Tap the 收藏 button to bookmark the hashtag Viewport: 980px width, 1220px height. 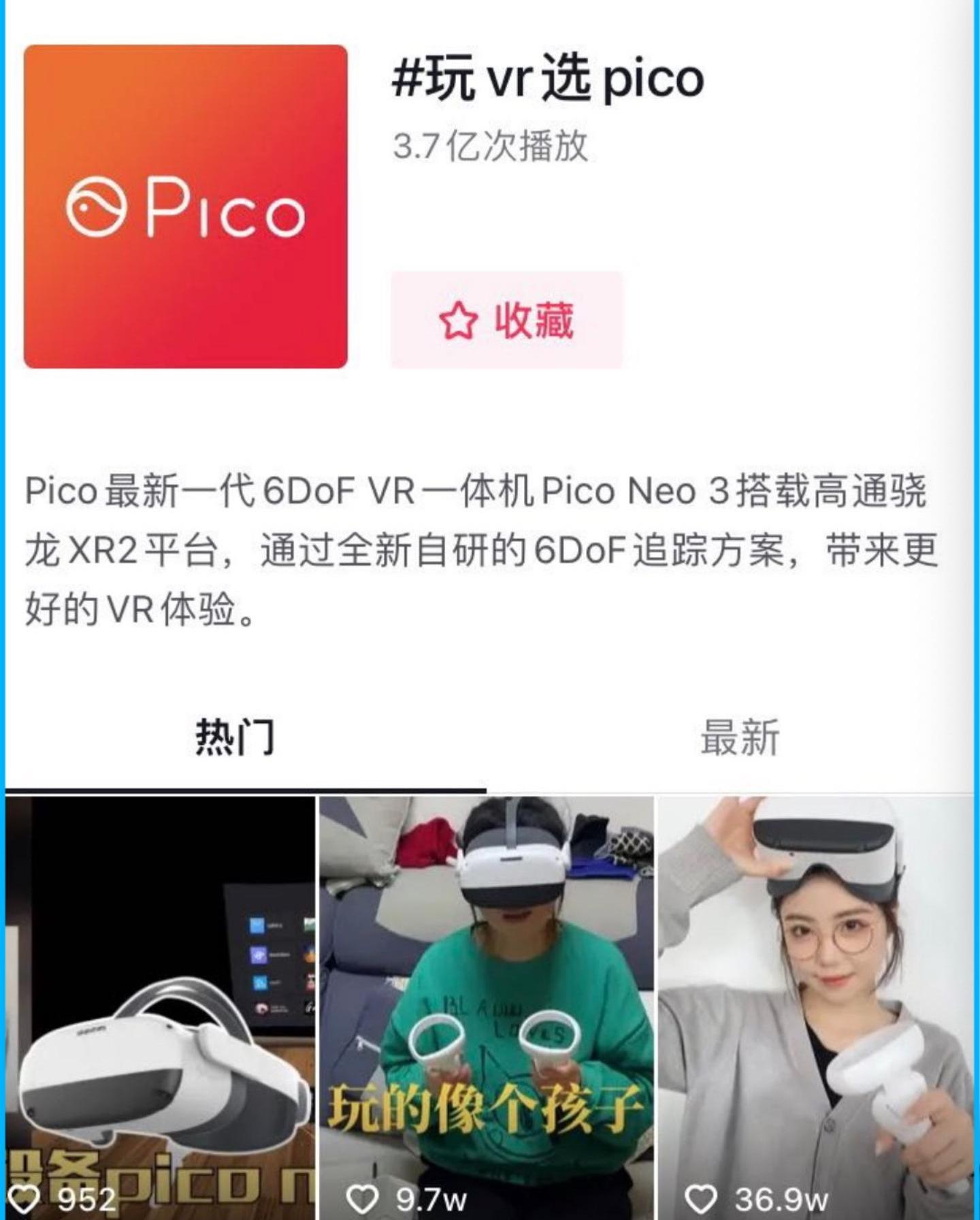pyautogui.click(x=506, y=320)
